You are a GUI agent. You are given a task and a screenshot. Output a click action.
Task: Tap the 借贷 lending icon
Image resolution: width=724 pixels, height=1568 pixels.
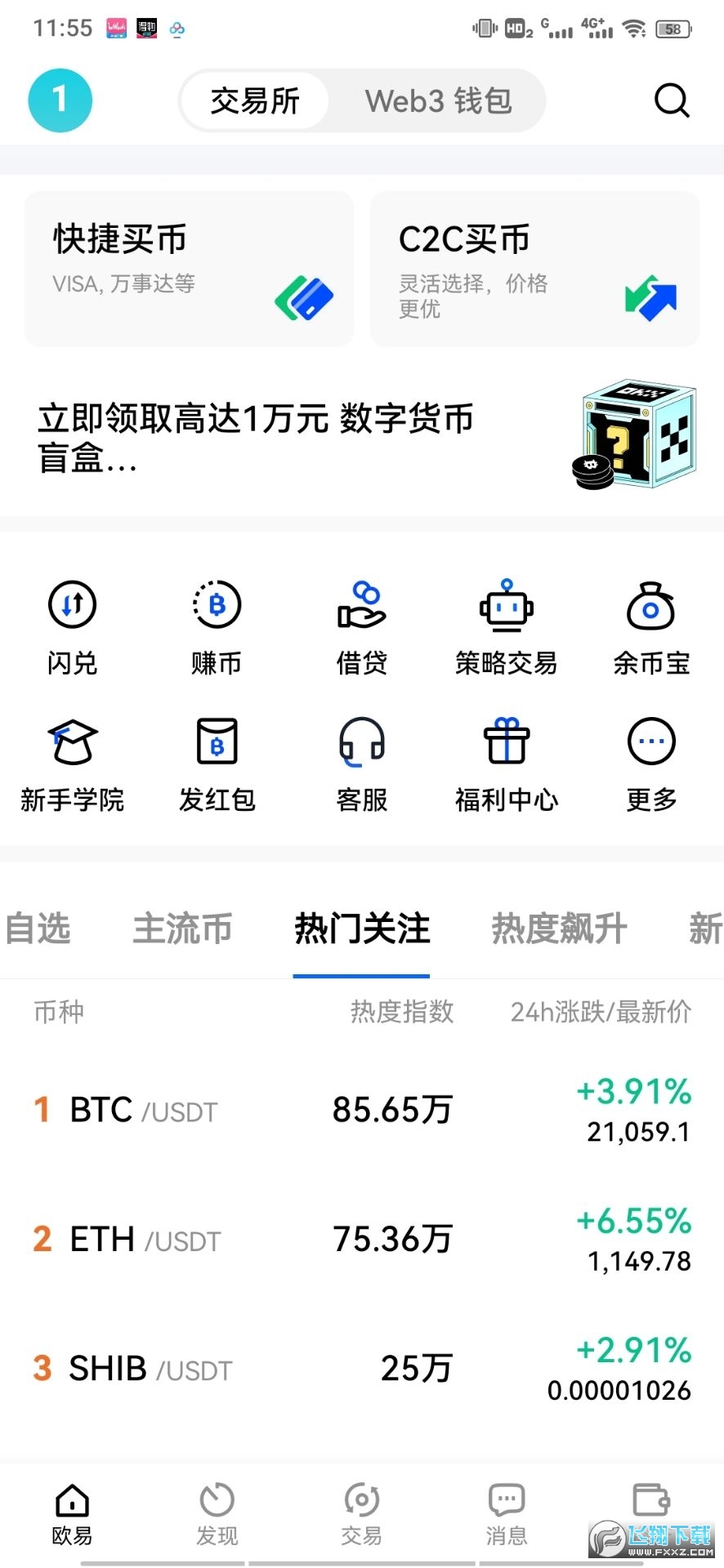(x=361, y=625)
